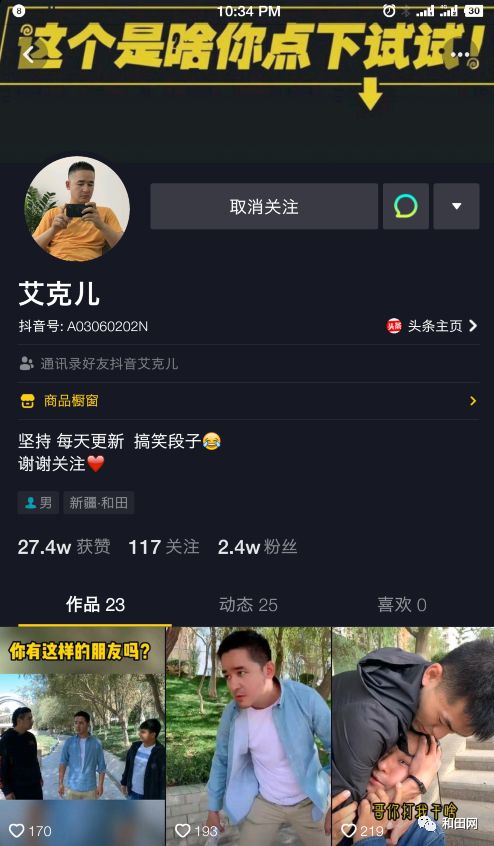
Task: Switch to the 喜欢 0 tab
Action: tap(402, 605)
